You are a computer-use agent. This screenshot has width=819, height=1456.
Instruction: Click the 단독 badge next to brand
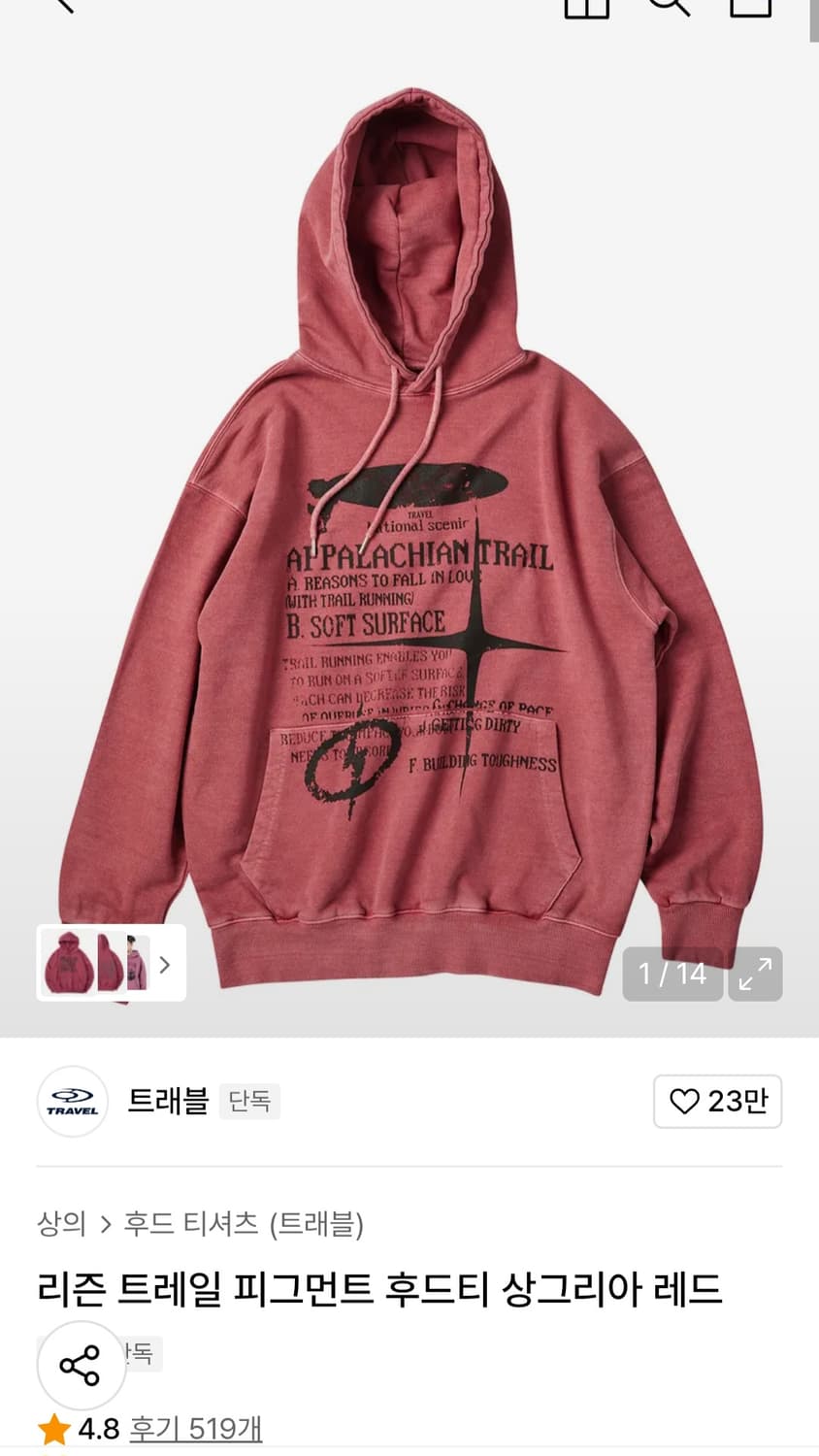click(250, 1102)
